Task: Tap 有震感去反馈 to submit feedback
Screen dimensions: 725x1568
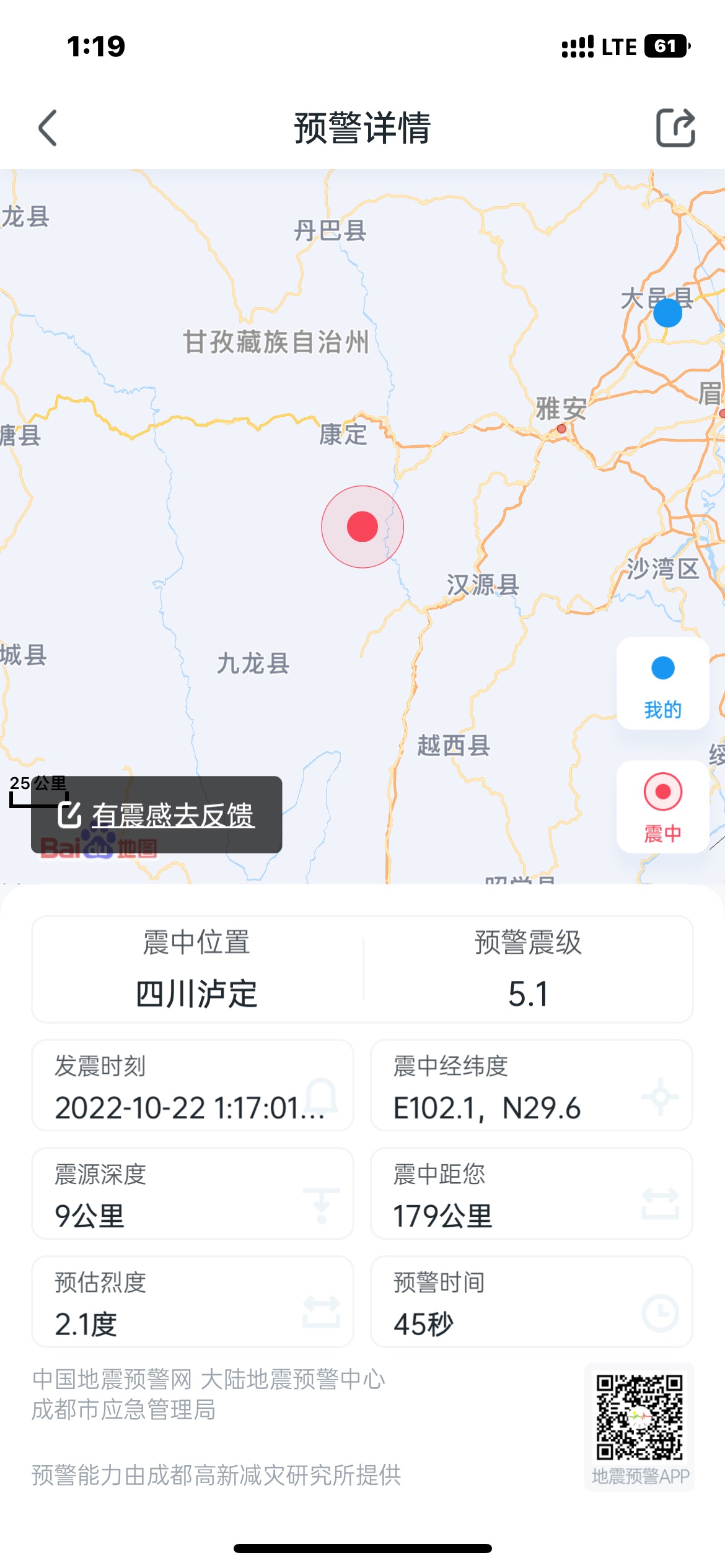Action: click(x=157, y=814)
